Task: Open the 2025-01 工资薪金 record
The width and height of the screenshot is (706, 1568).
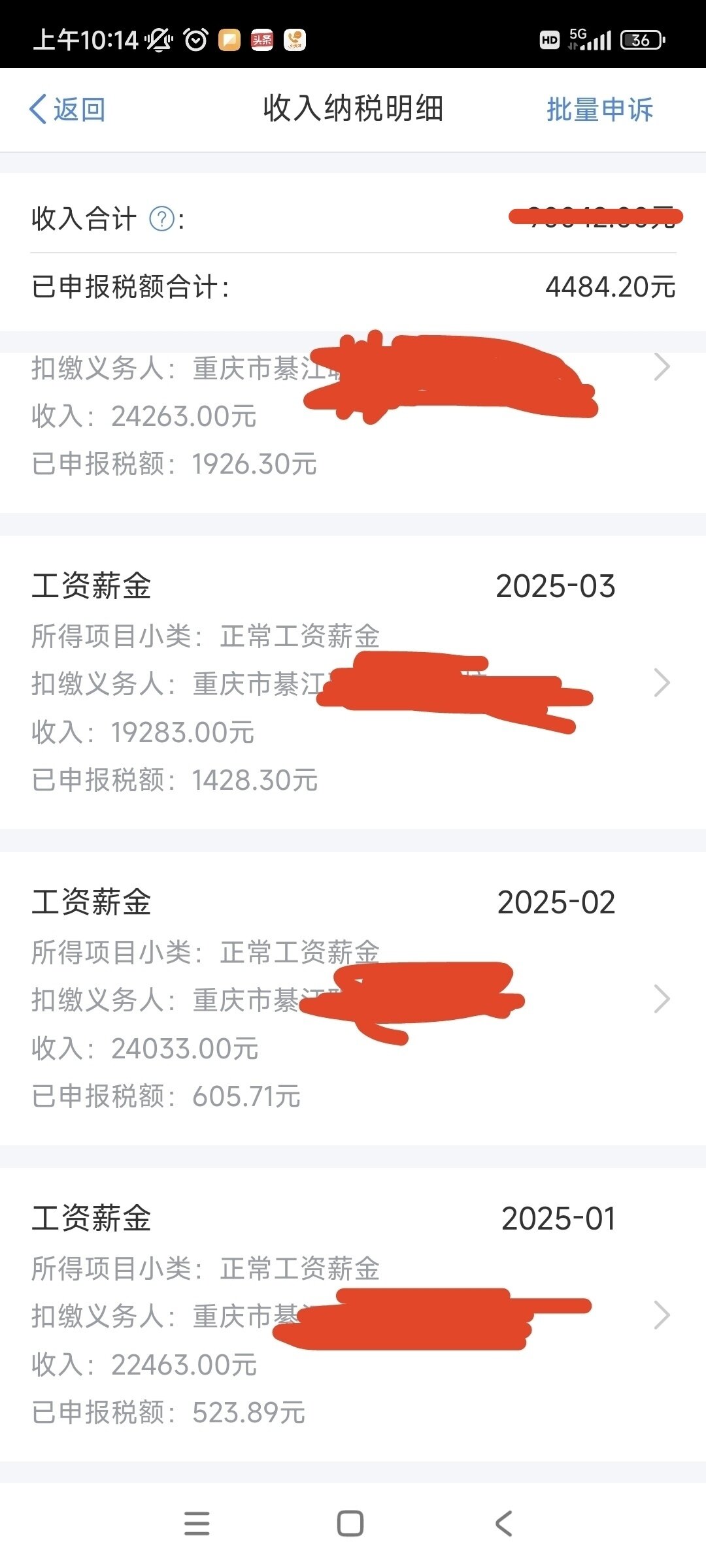Action: [x=353, y=1315]
